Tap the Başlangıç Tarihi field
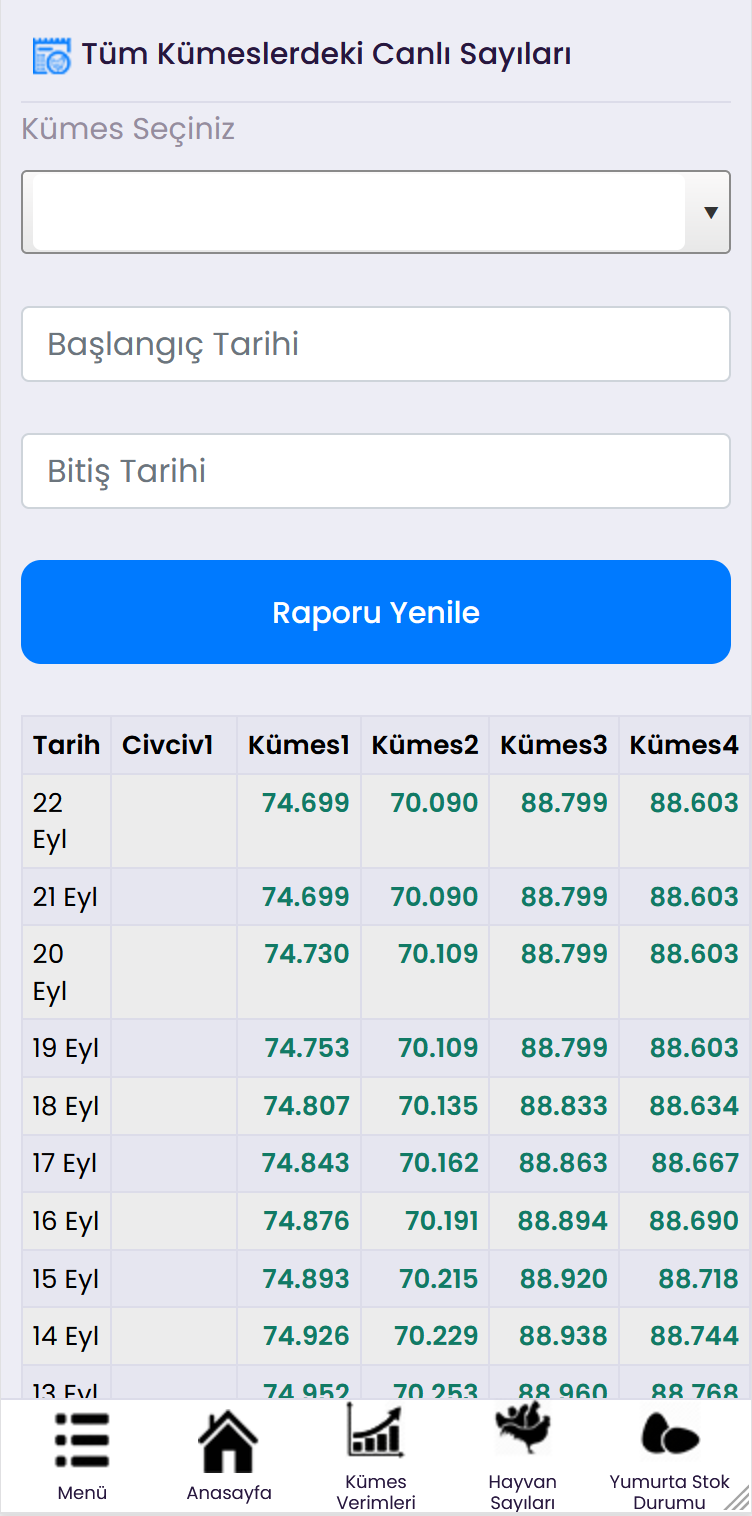Viewport: 752px width, 1516px height. coord(376,344)
